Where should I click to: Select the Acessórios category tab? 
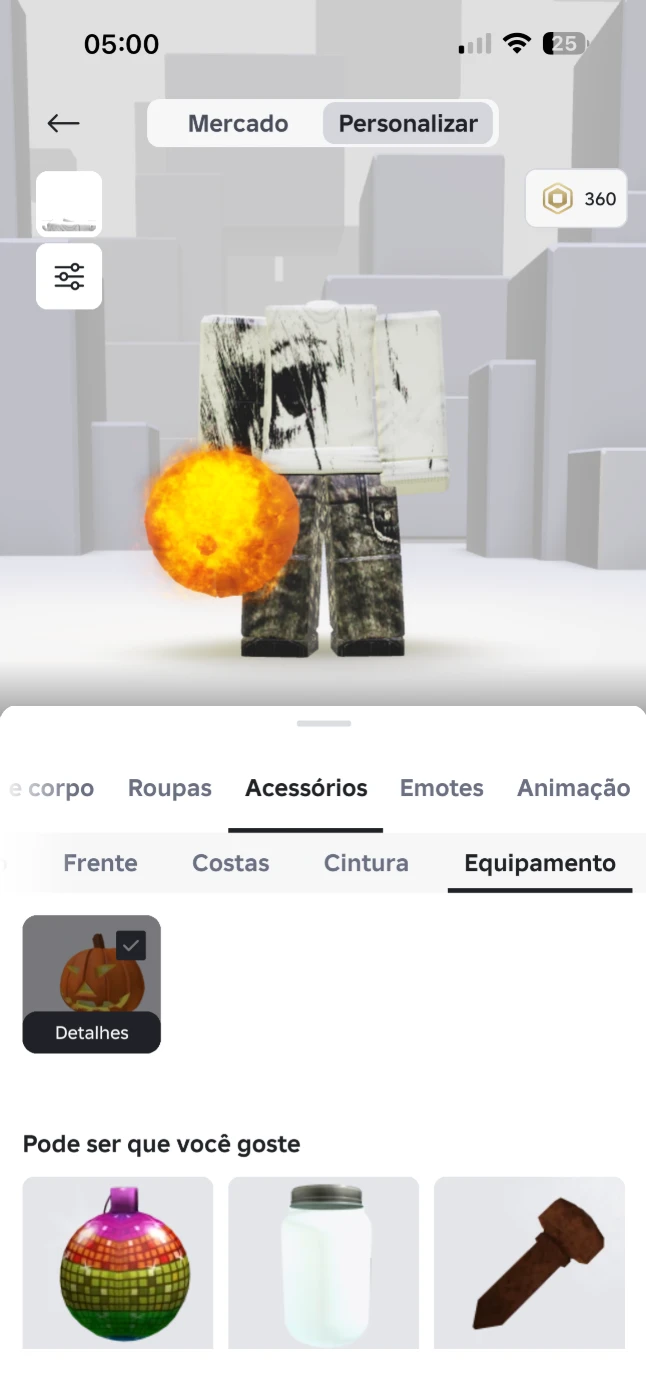point(306,788)
